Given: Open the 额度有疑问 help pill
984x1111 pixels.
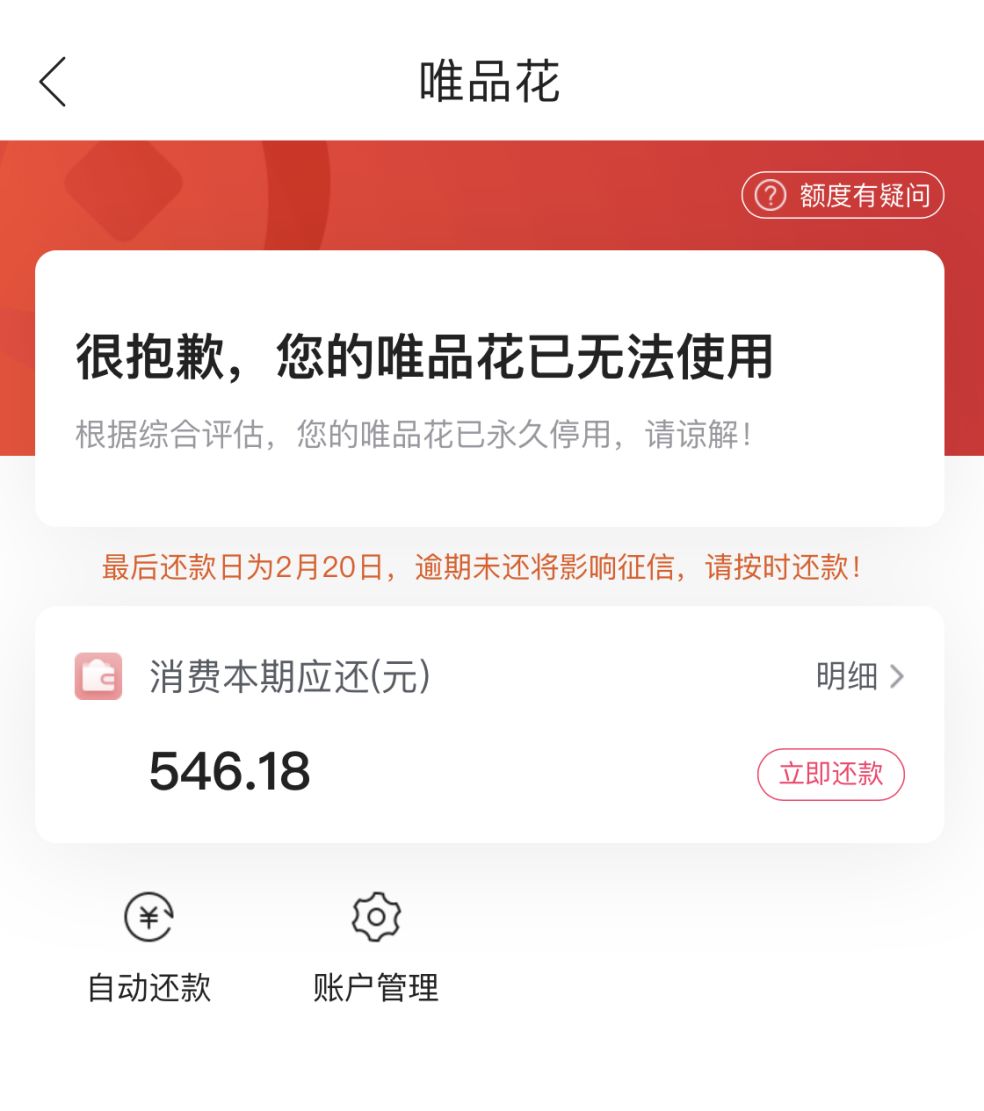Looking at the screenshot, I should 843,195.
